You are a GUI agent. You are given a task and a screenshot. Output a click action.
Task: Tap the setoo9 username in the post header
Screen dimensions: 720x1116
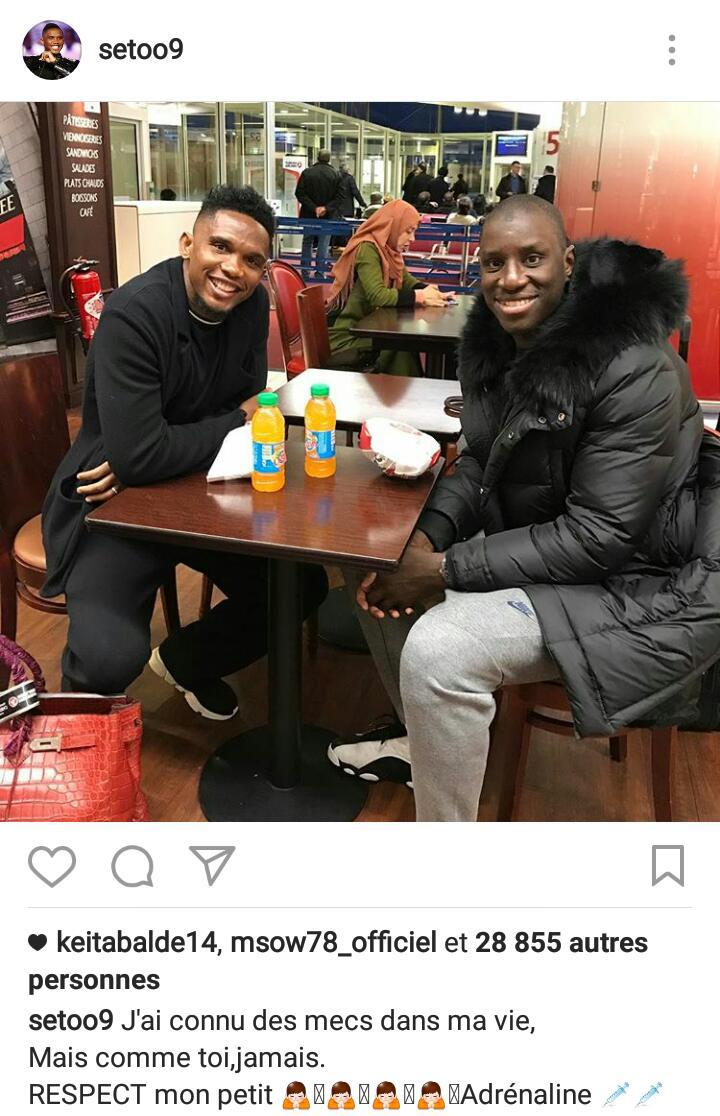pyautogui.click(x=141, y=49)
